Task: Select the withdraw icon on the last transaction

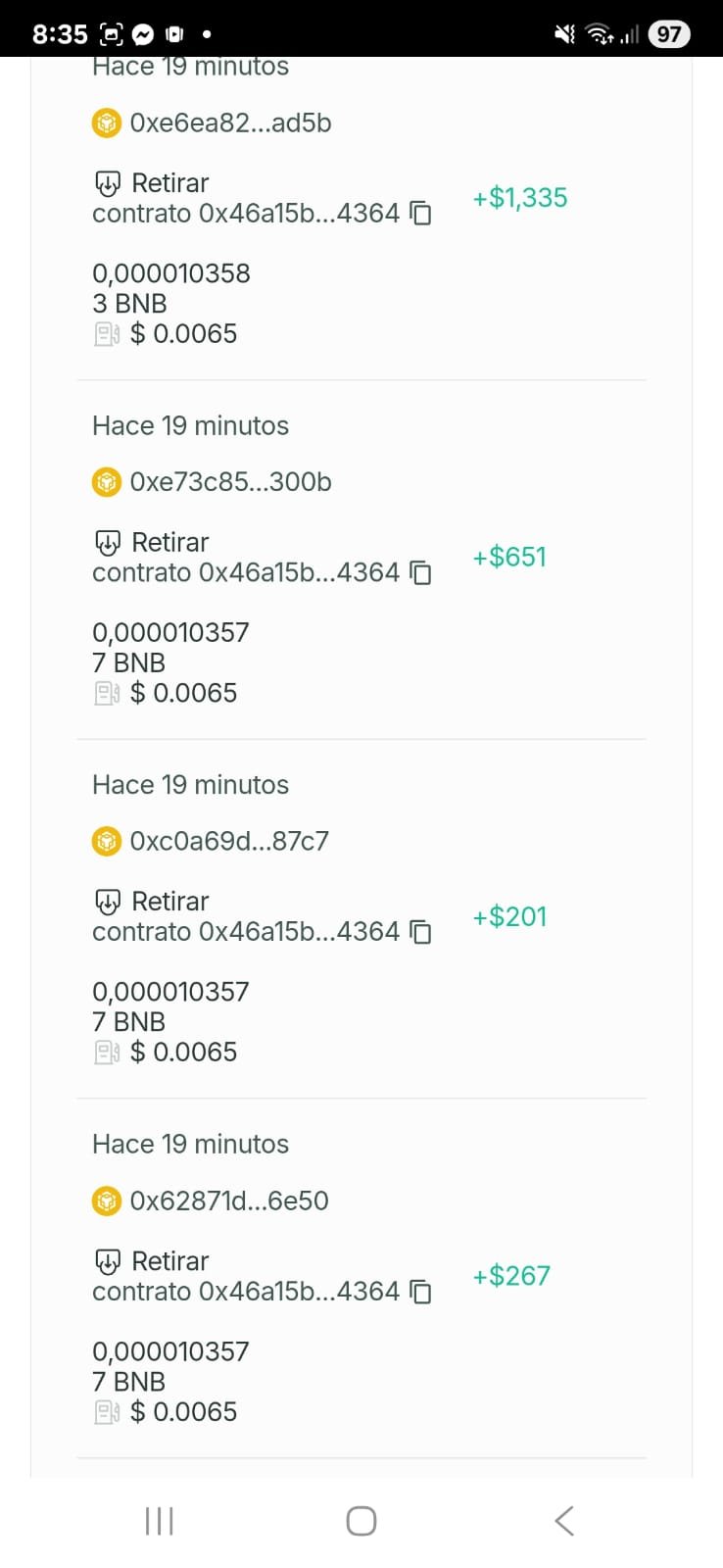Action: click(x=110, y=1260)
